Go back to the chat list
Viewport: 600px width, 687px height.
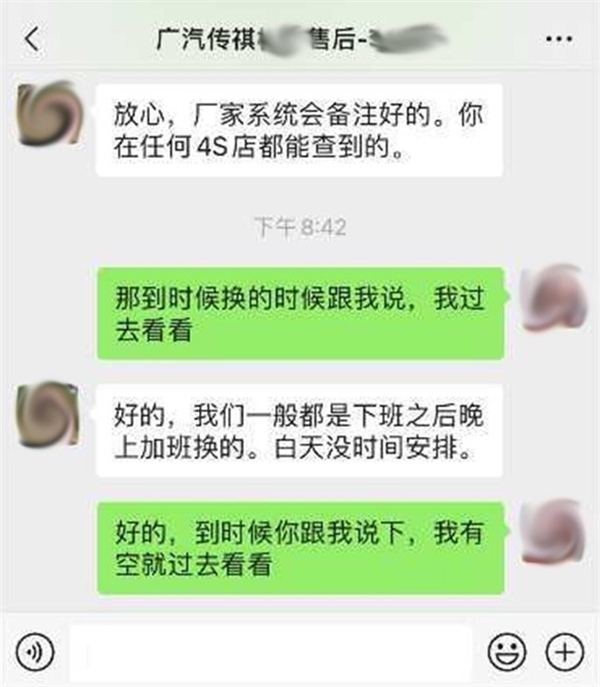tap(32, 39)
